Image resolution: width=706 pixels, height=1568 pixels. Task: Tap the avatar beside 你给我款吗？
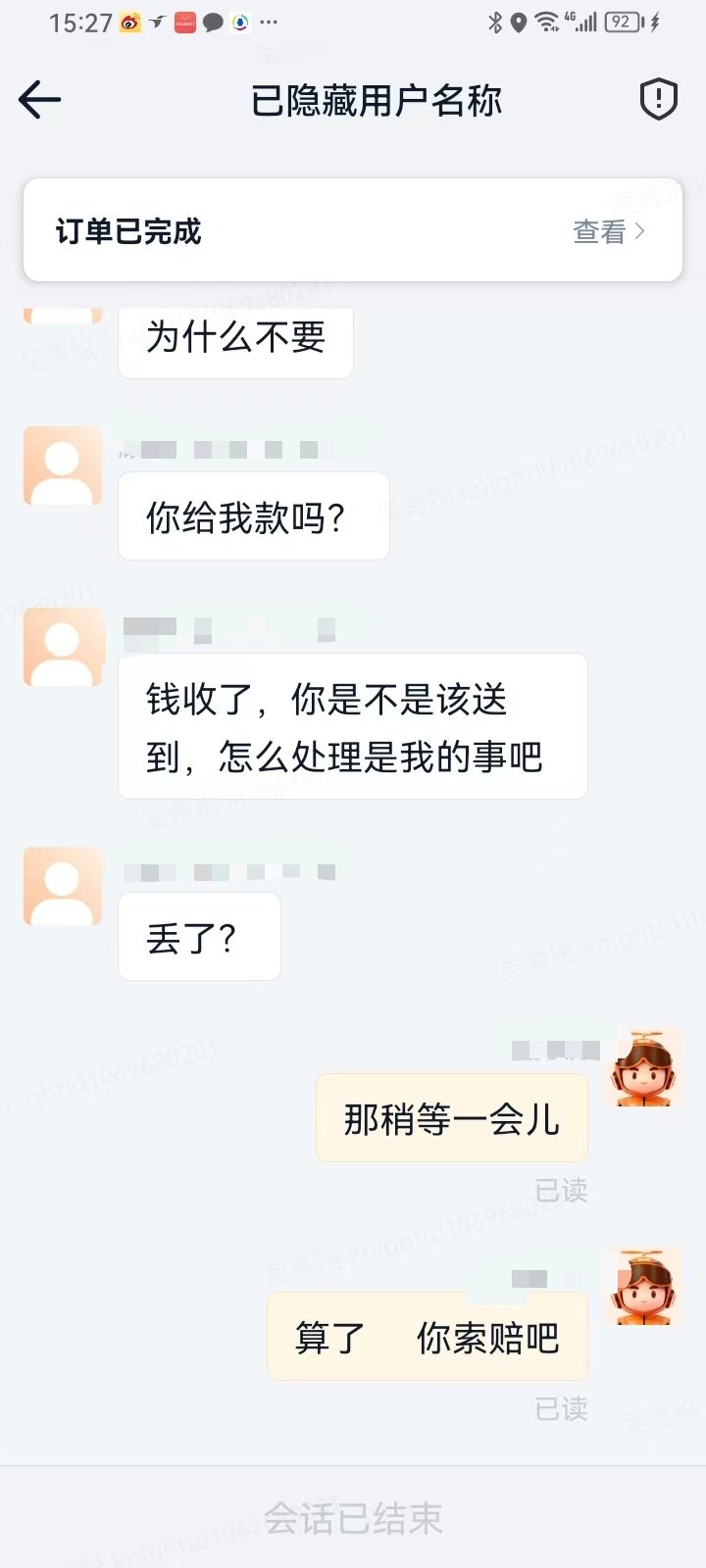click(x=63, y=465)
